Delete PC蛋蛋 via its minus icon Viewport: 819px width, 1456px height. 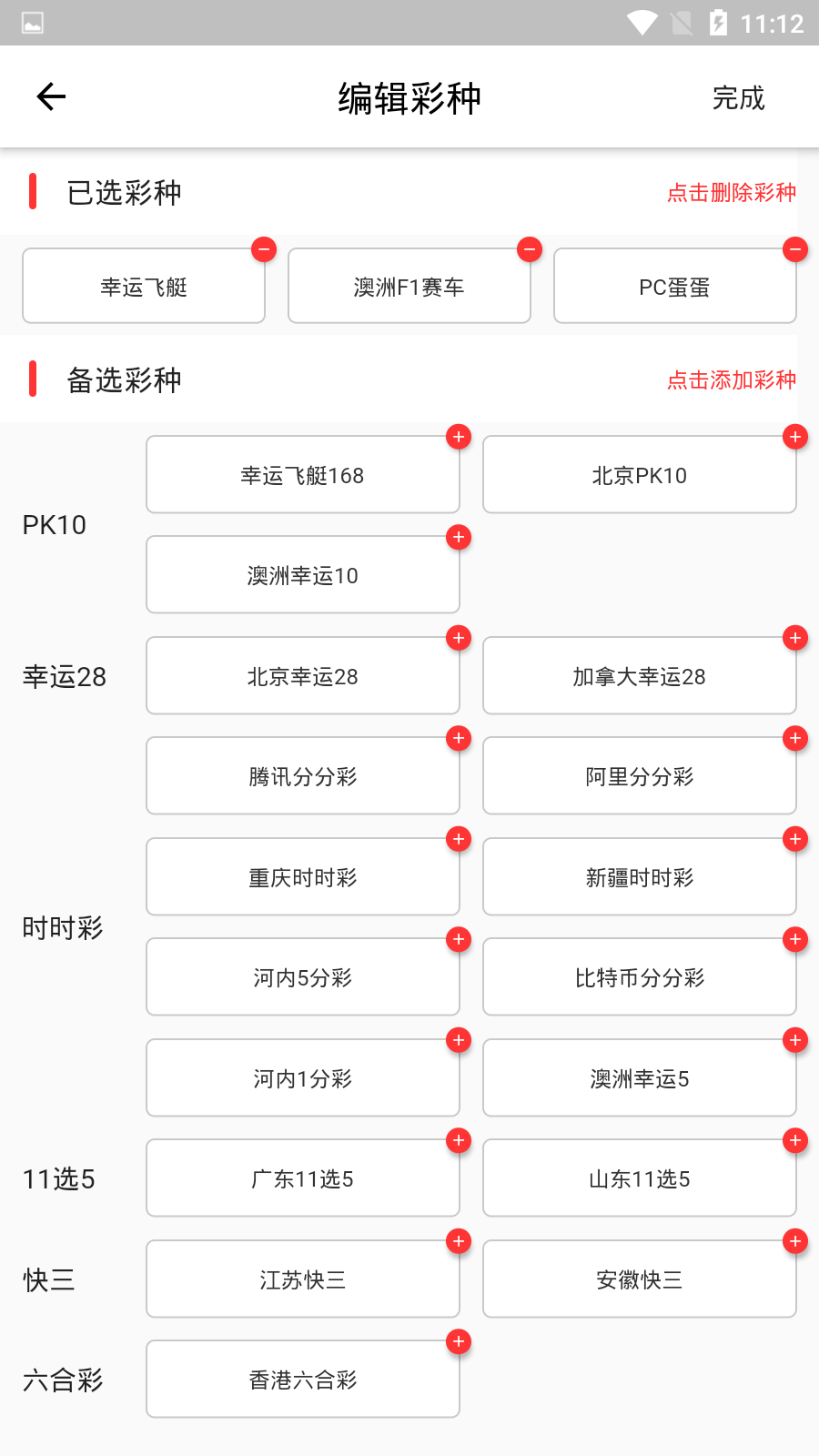pos(794,248)
